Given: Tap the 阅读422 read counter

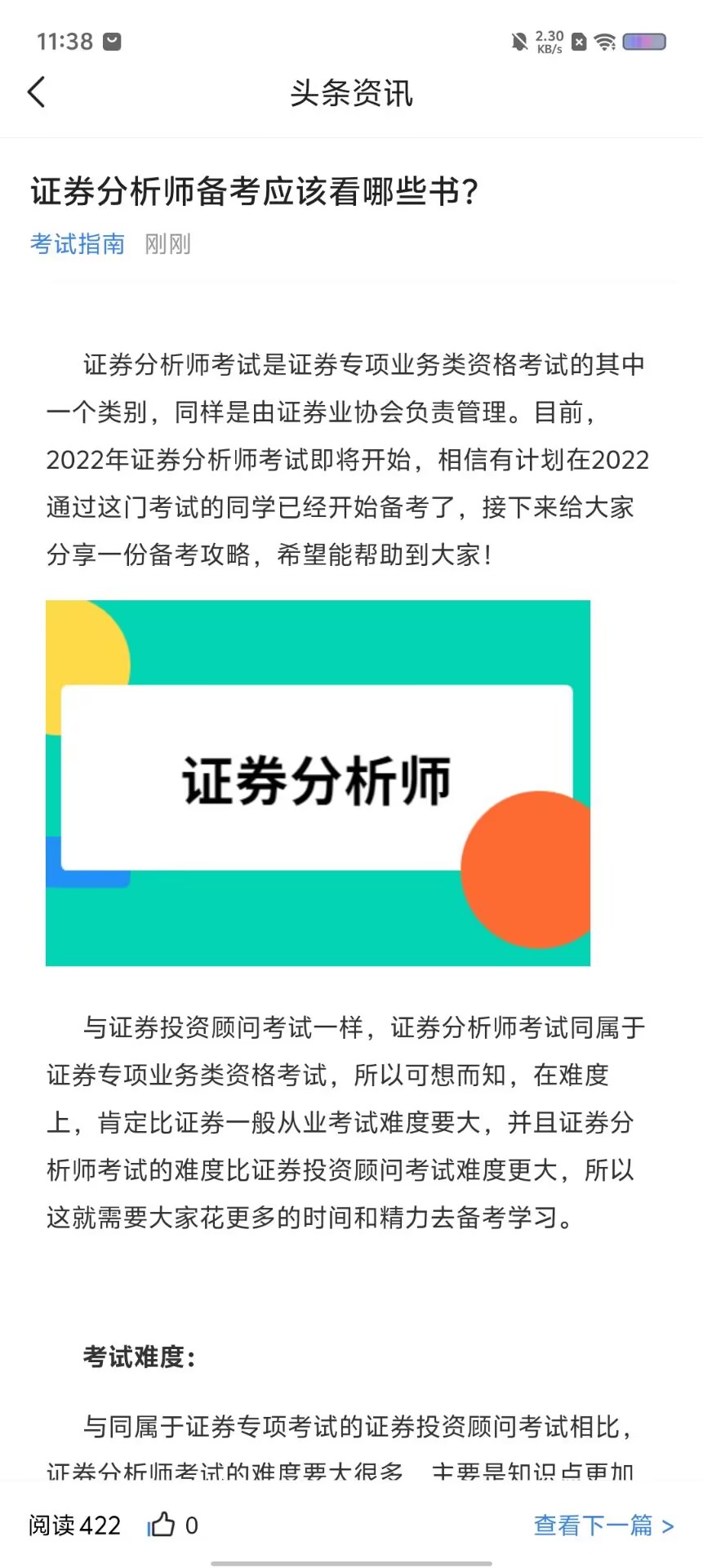Looking at the screenshot, I should (x=75, y=1524).
